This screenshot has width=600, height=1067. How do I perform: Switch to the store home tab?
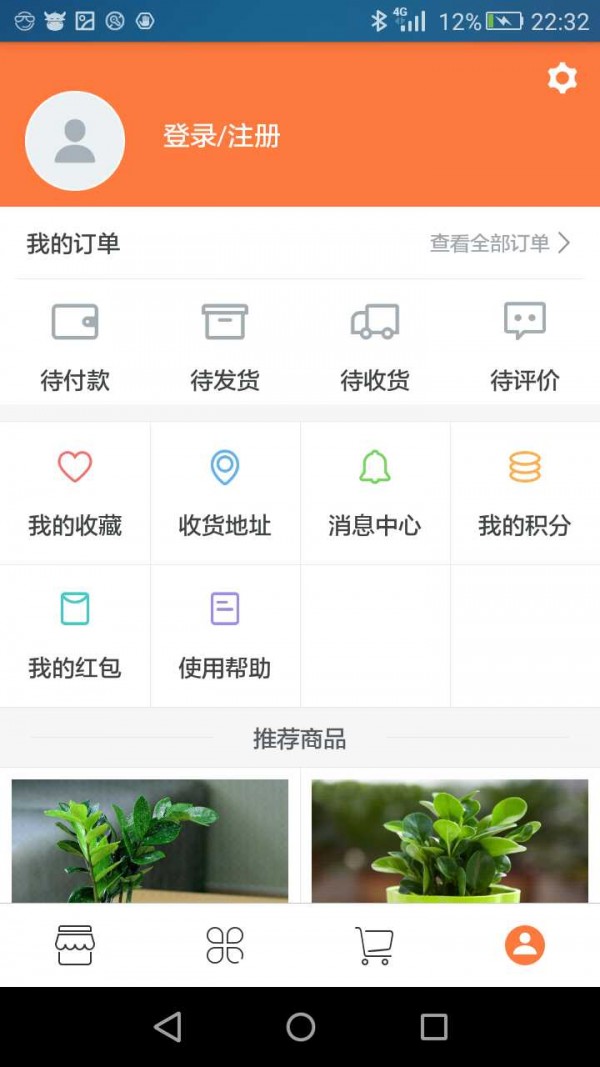coord(75,945)
